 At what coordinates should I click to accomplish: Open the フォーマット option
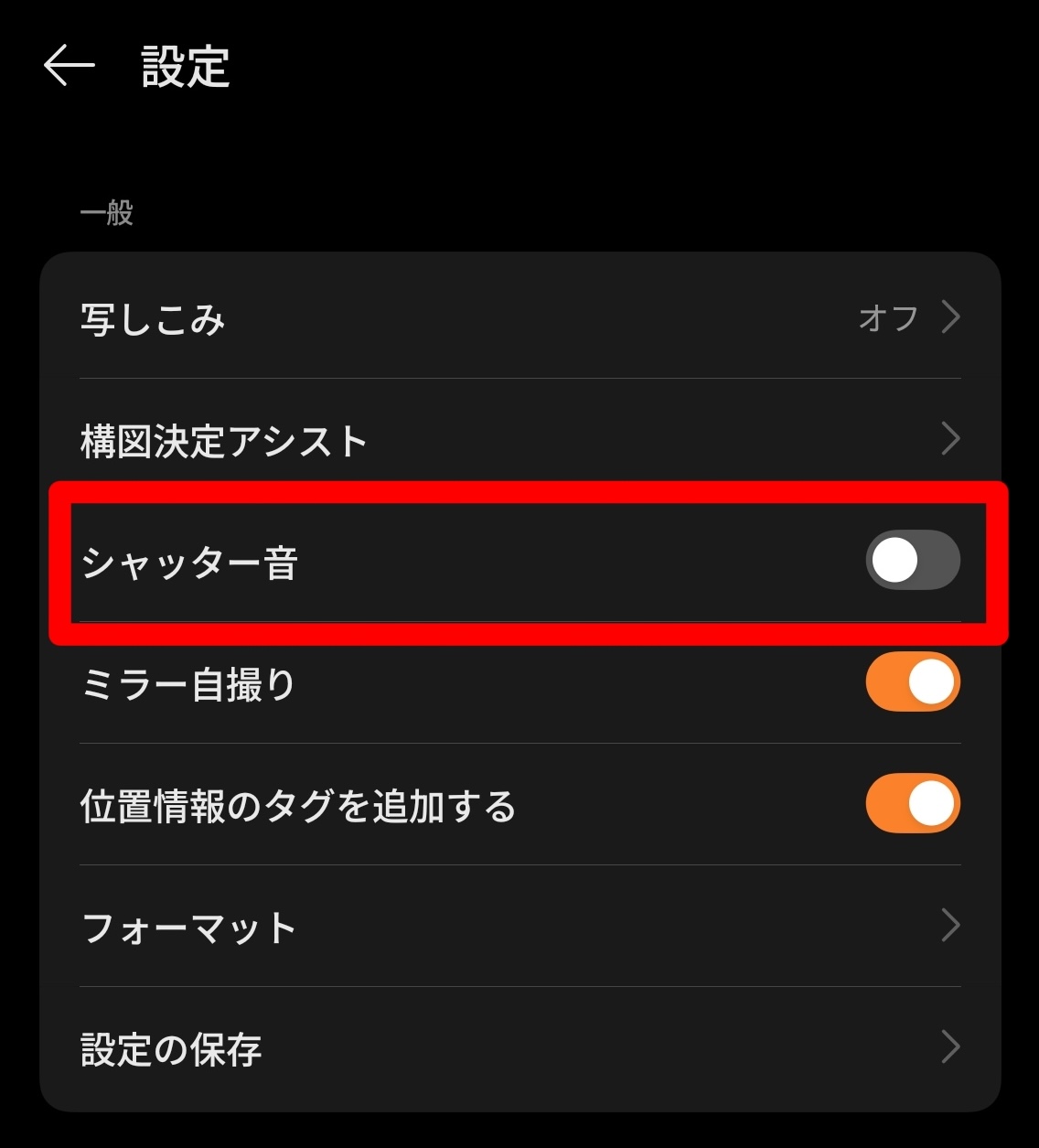(x=519, y=927)
